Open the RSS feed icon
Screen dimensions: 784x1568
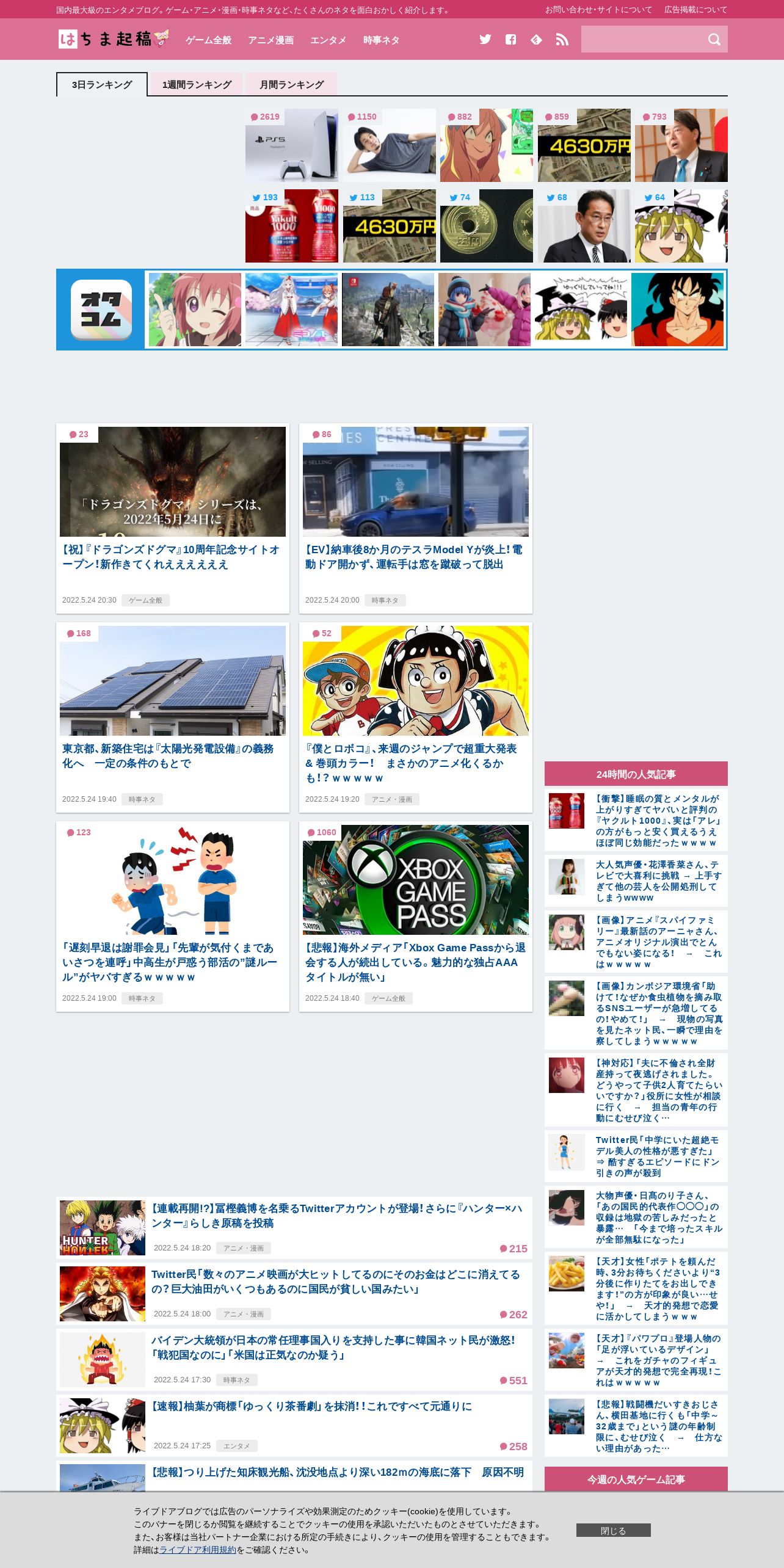pyautogui.click(x=562, y=40)
